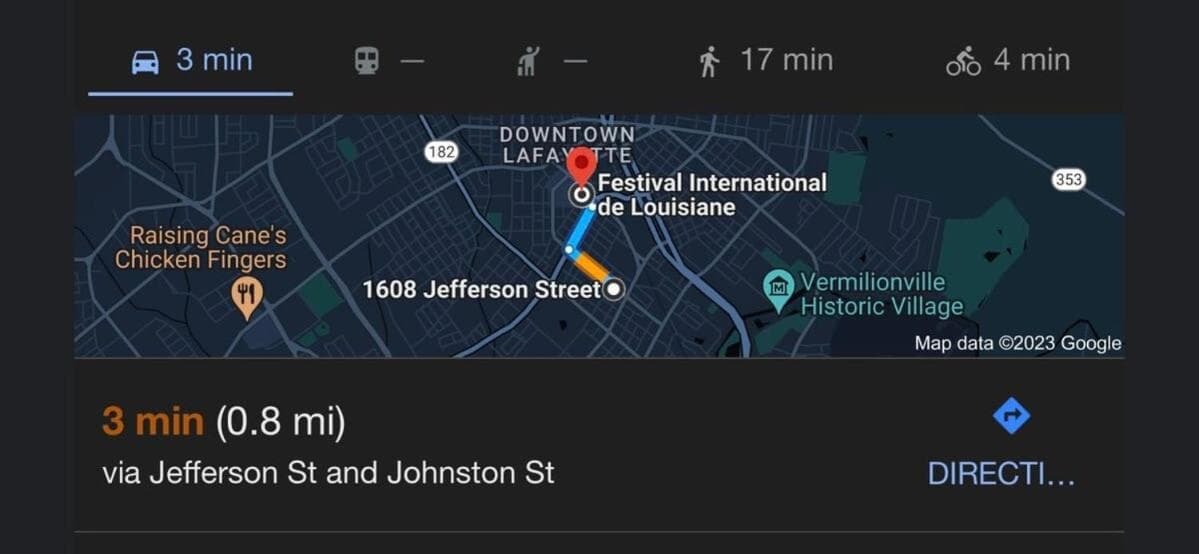Screen dimensions: 1199x554
Task: Open the route via Jefferson St and Johnston St
Action: [x=328, y=446]
